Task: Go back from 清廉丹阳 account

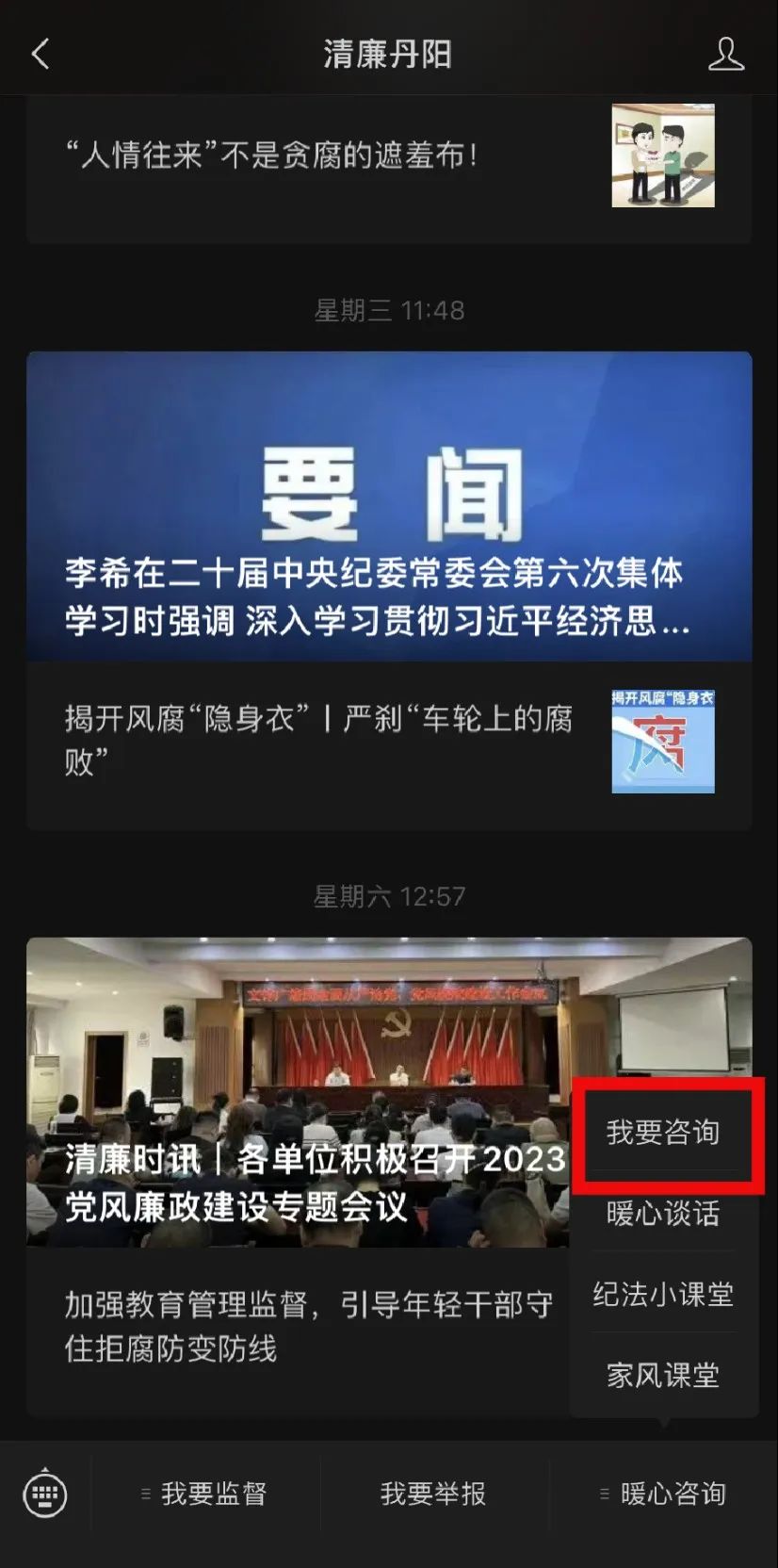Action: coord(41,54)
